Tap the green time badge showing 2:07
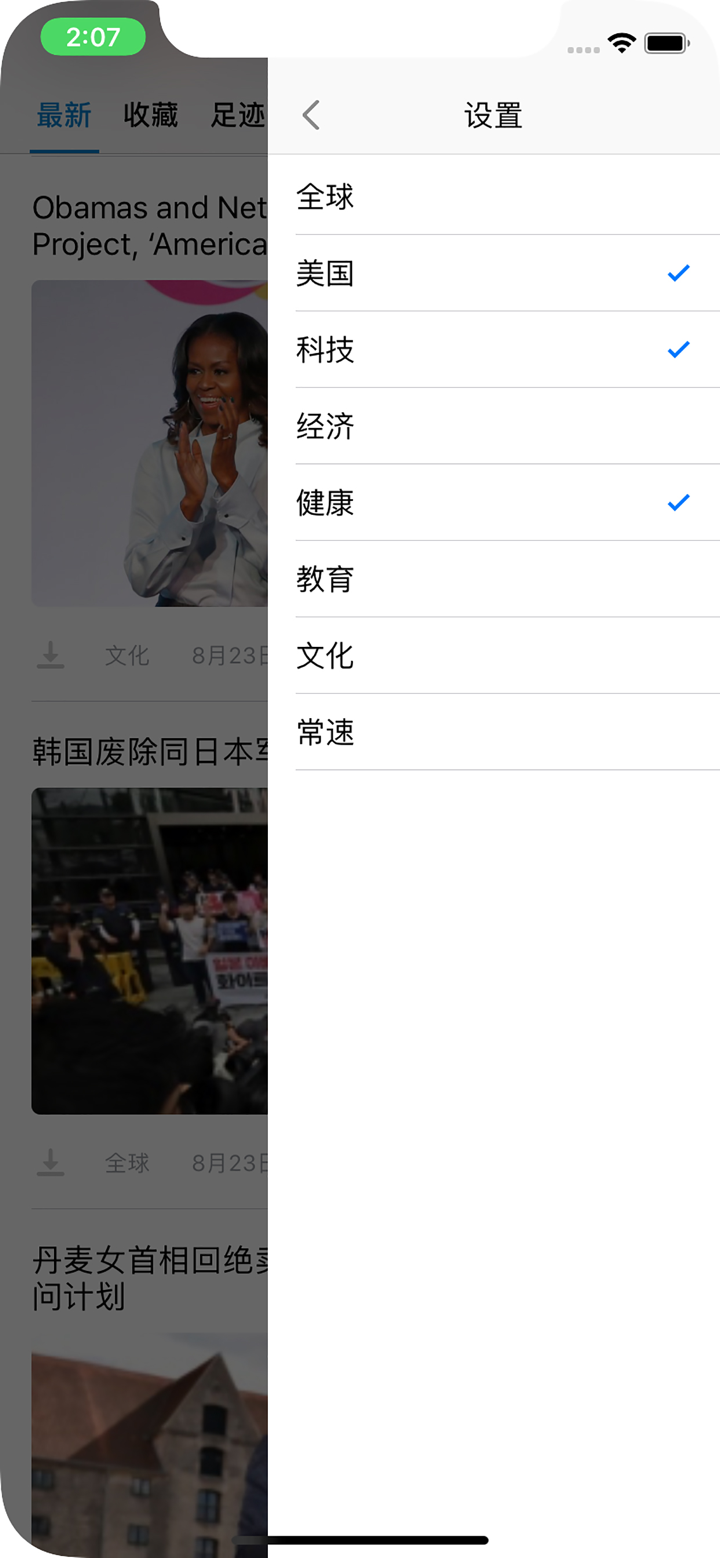Screen dimensions: 720x1558 [x=93, y=36]
